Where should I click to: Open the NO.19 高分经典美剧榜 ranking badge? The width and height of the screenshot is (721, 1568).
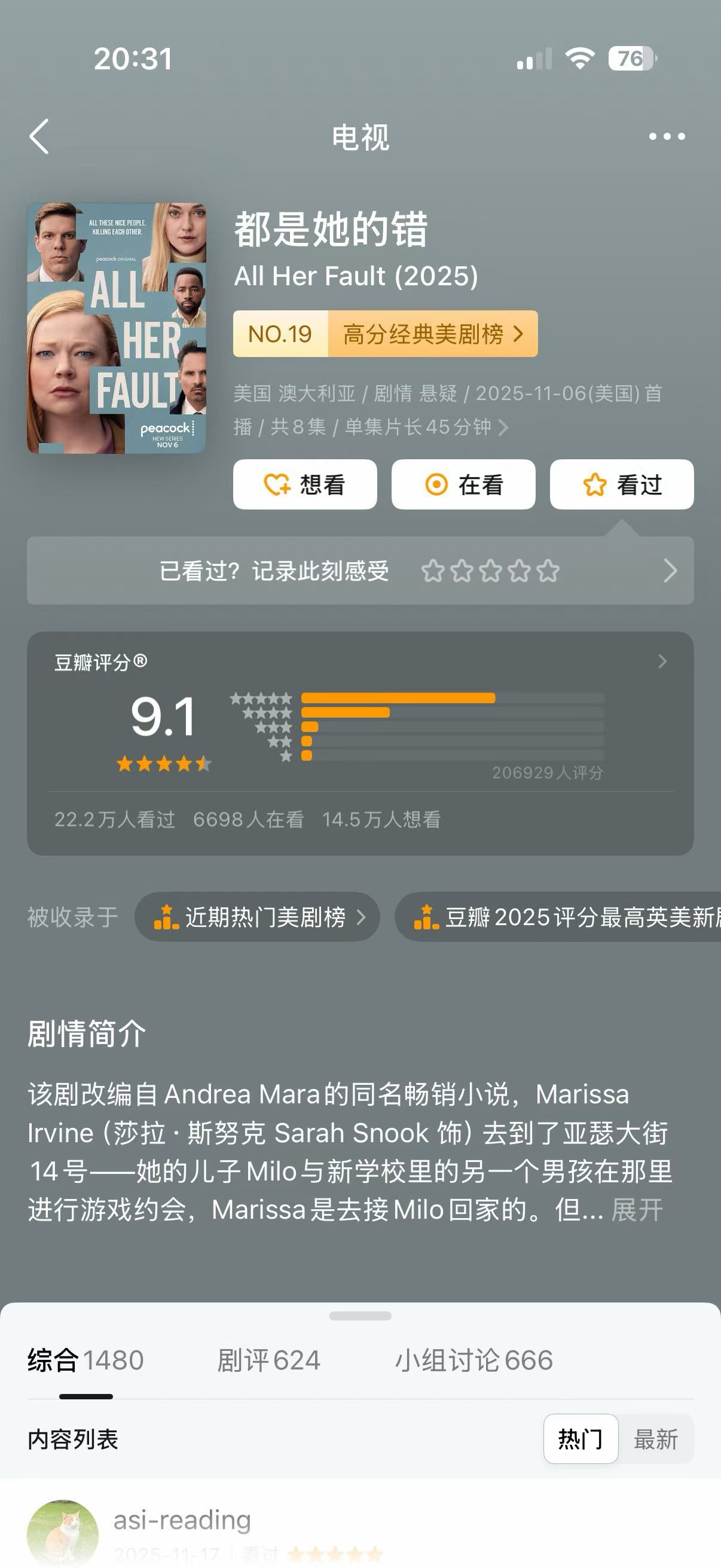point(385,334)
